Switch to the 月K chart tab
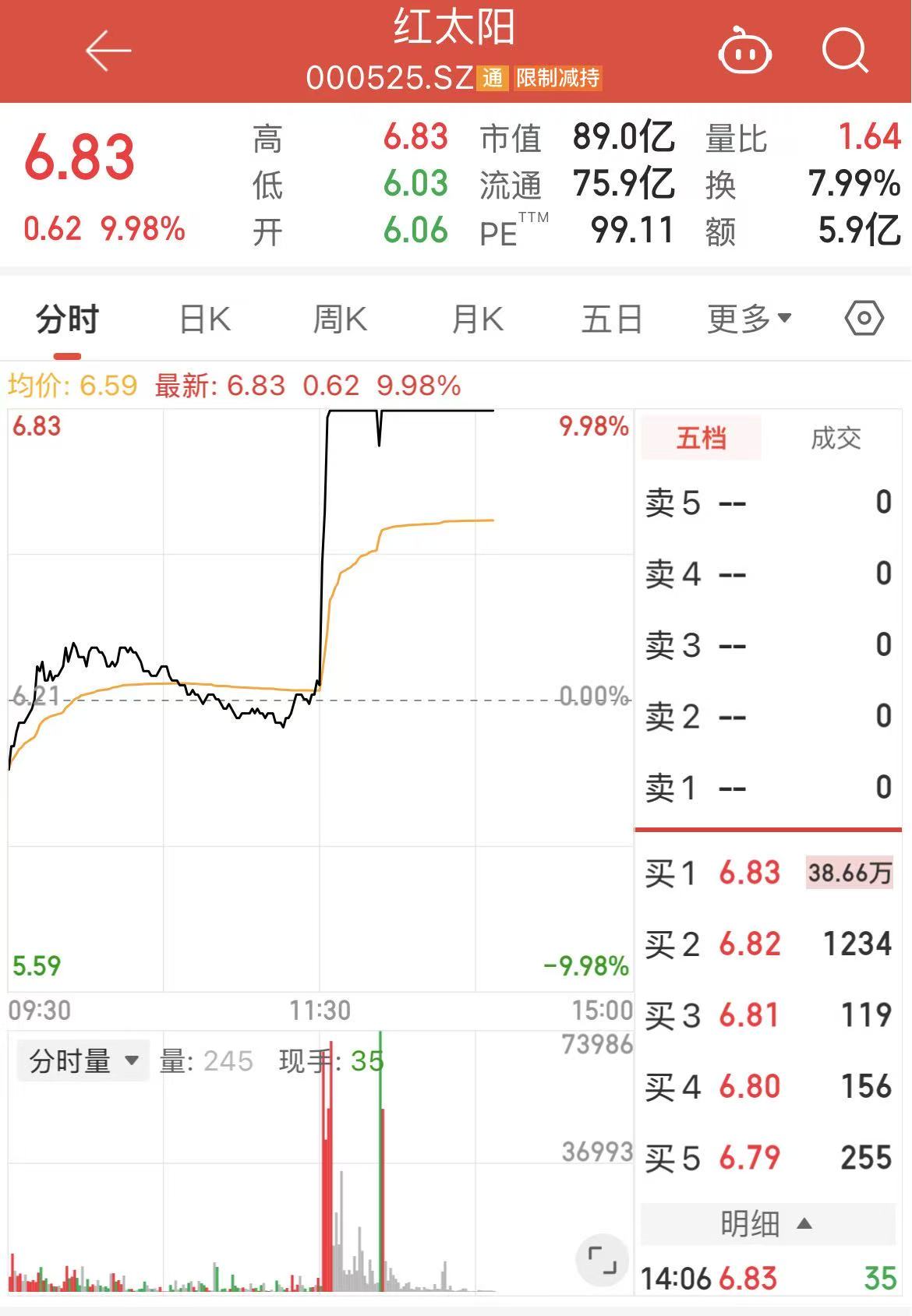Viewport: 912px width, 1316px height. coord(477,319)
